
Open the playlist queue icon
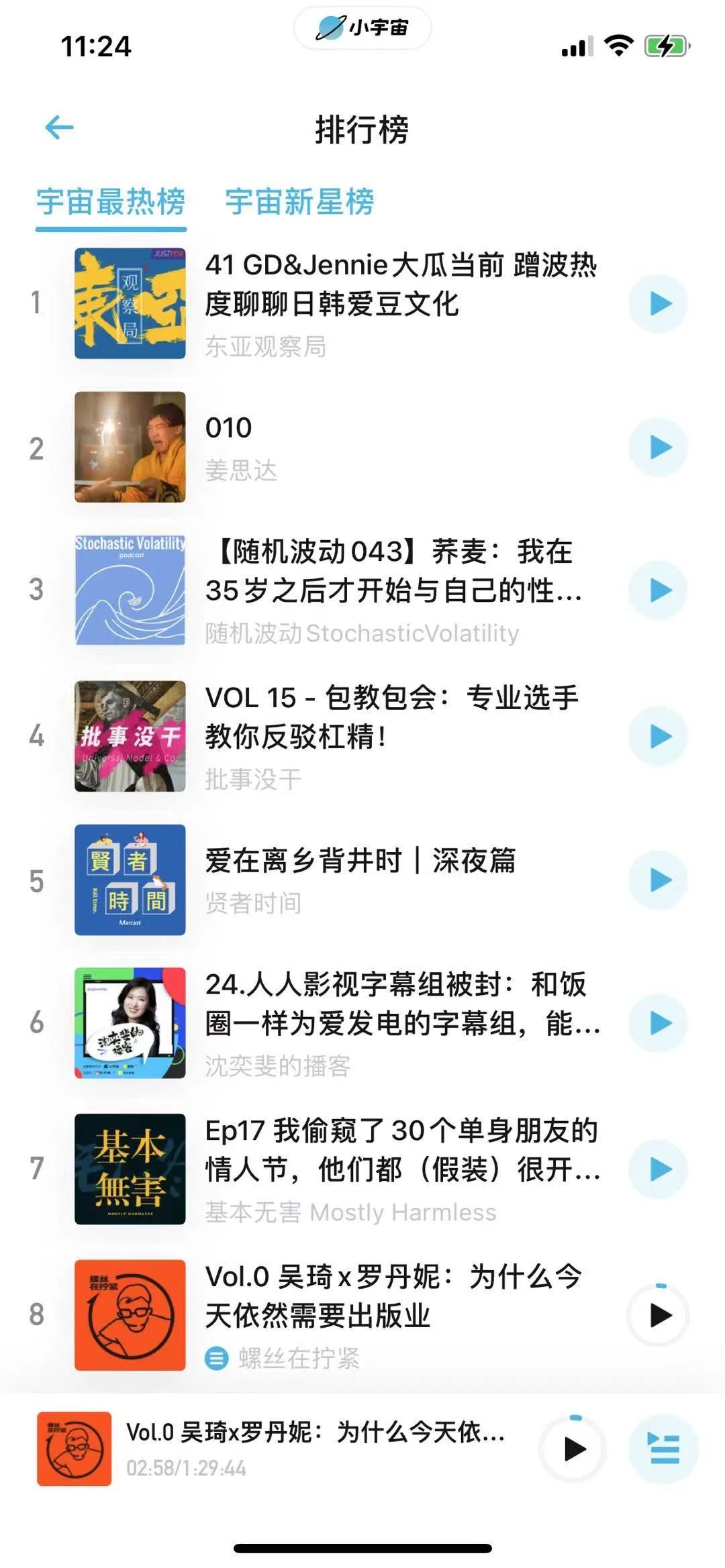pyautogui.click(x=664, y=1449)
